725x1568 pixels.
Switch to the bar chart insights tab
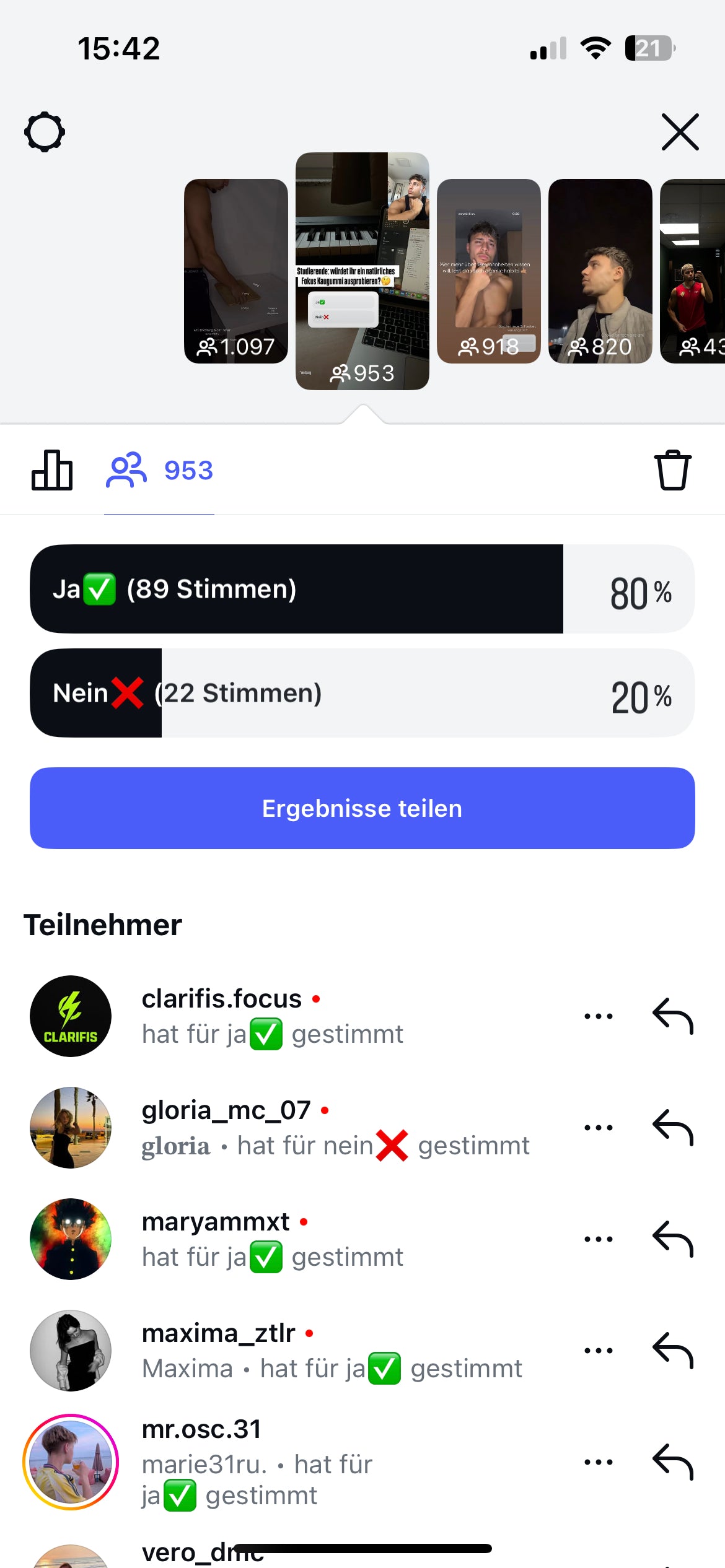pyautogui.click(x=52, y=471)
